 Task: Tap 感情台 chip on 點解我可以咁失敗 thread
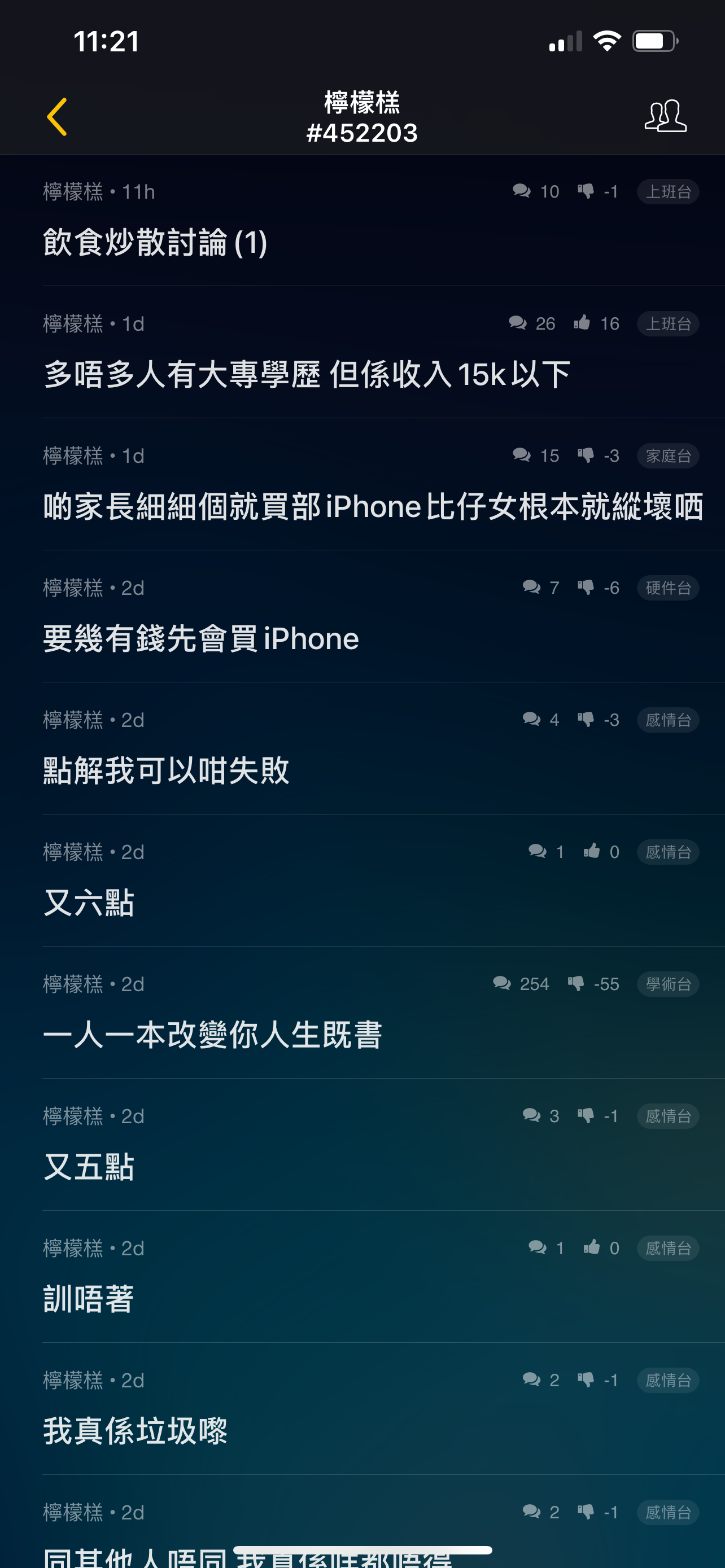668,720
